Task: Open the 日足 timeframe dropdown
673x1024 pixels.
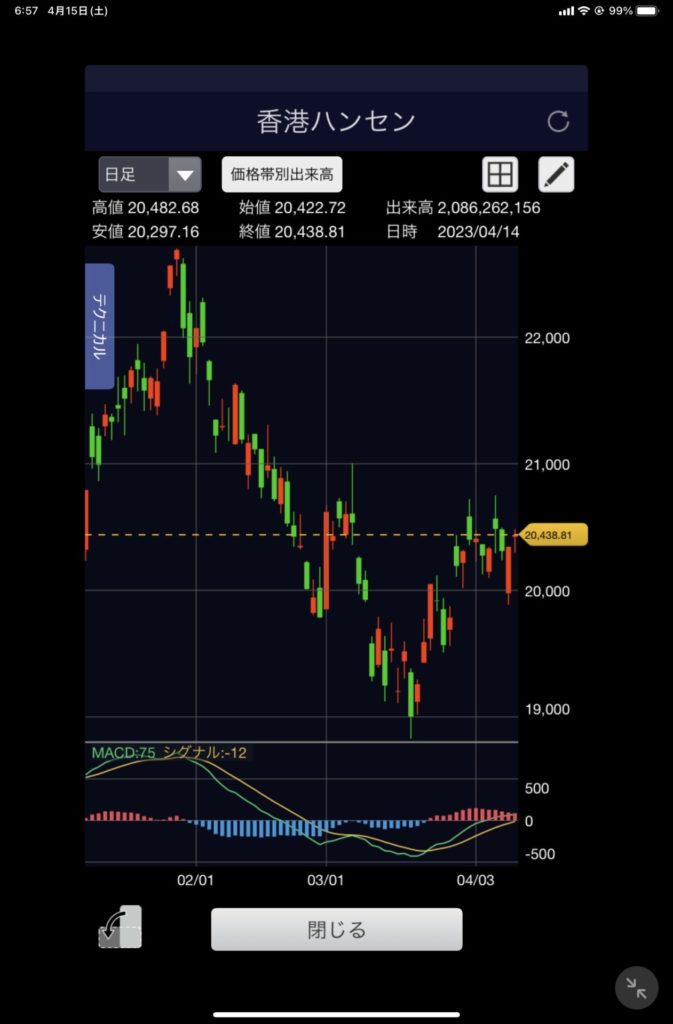Action: [x=150, y=175]
